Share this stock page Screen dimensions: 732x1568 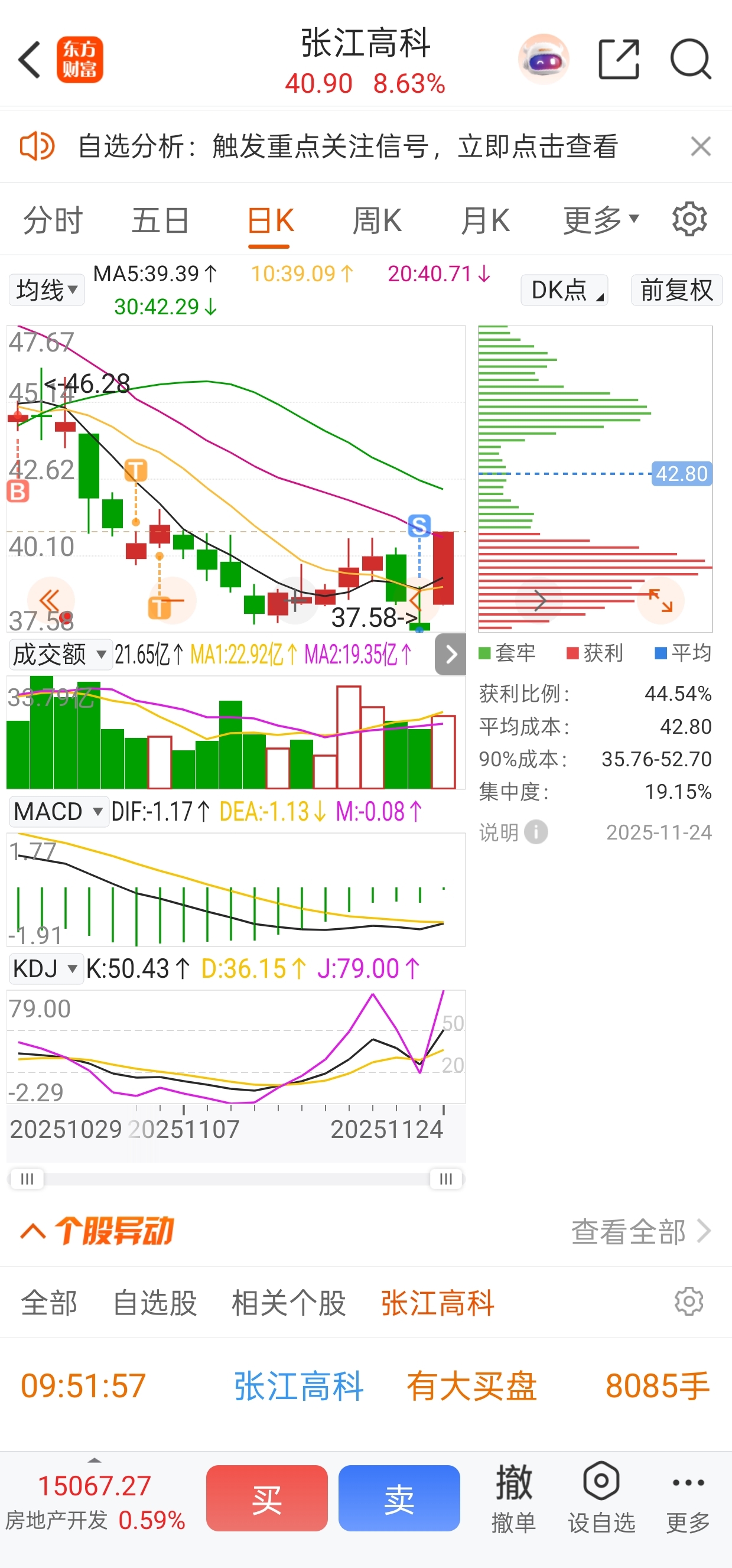(619, 60)
